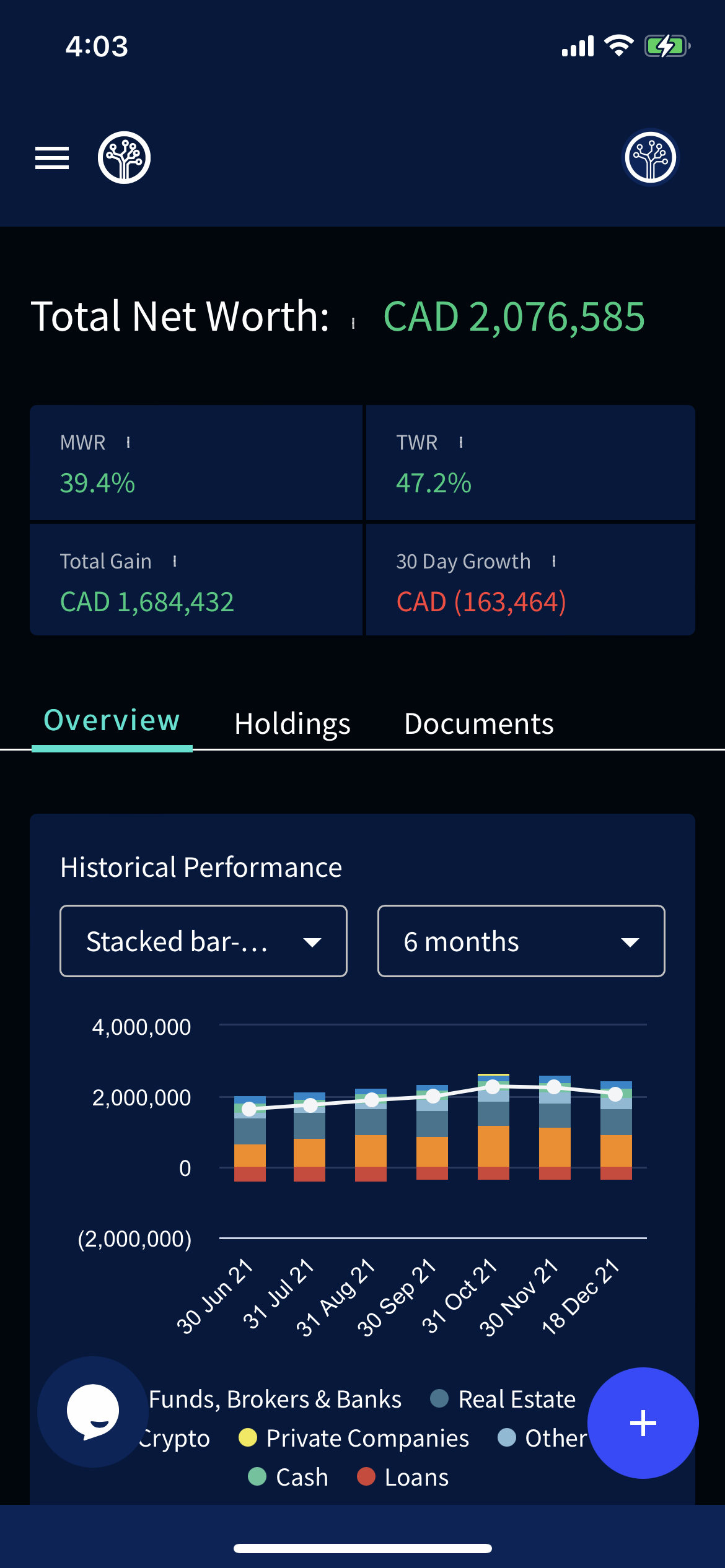Open the profile icon in top right

click(650, 157)
